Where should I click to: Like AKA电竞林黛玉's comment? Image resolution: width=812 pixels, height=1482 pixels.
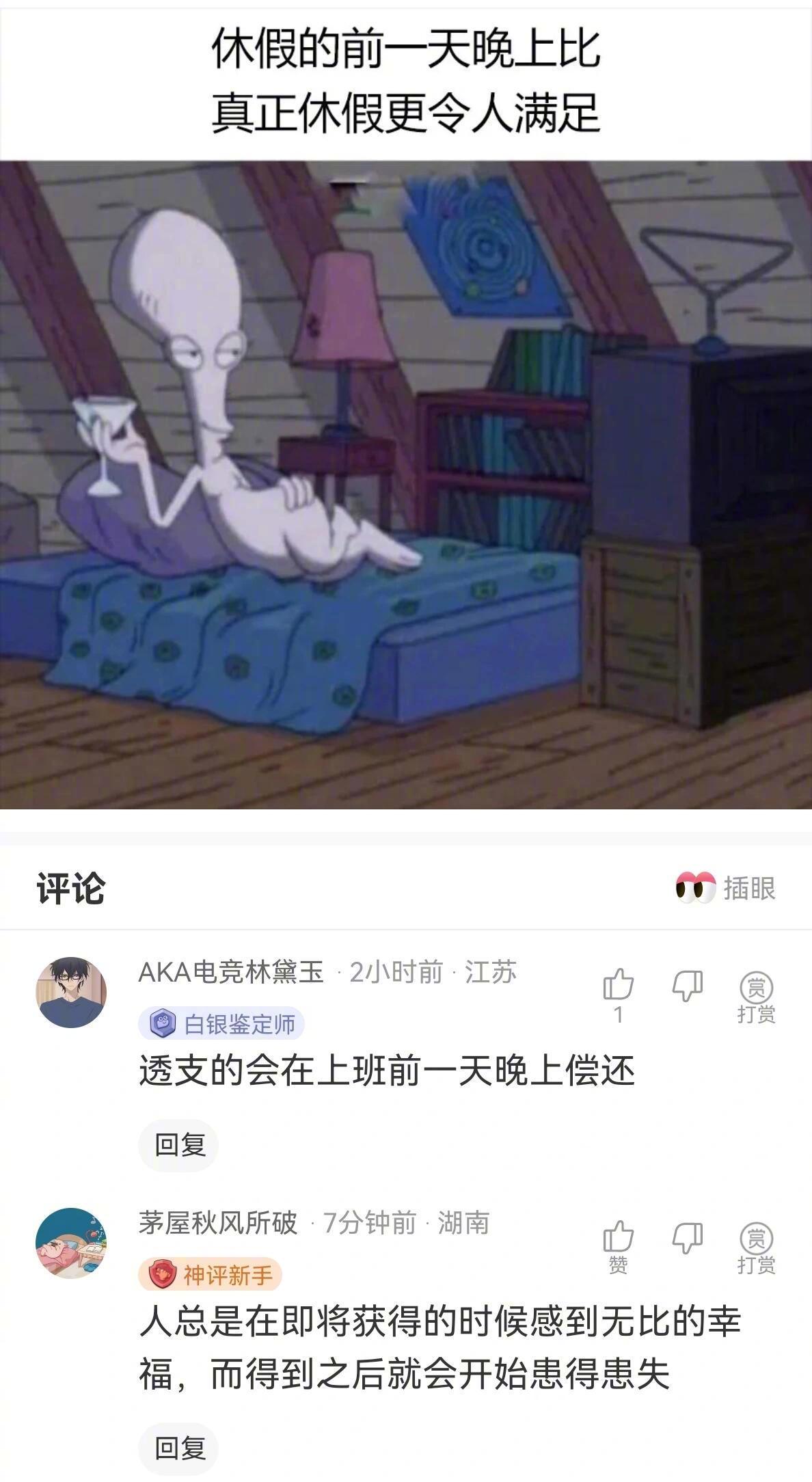619,986
